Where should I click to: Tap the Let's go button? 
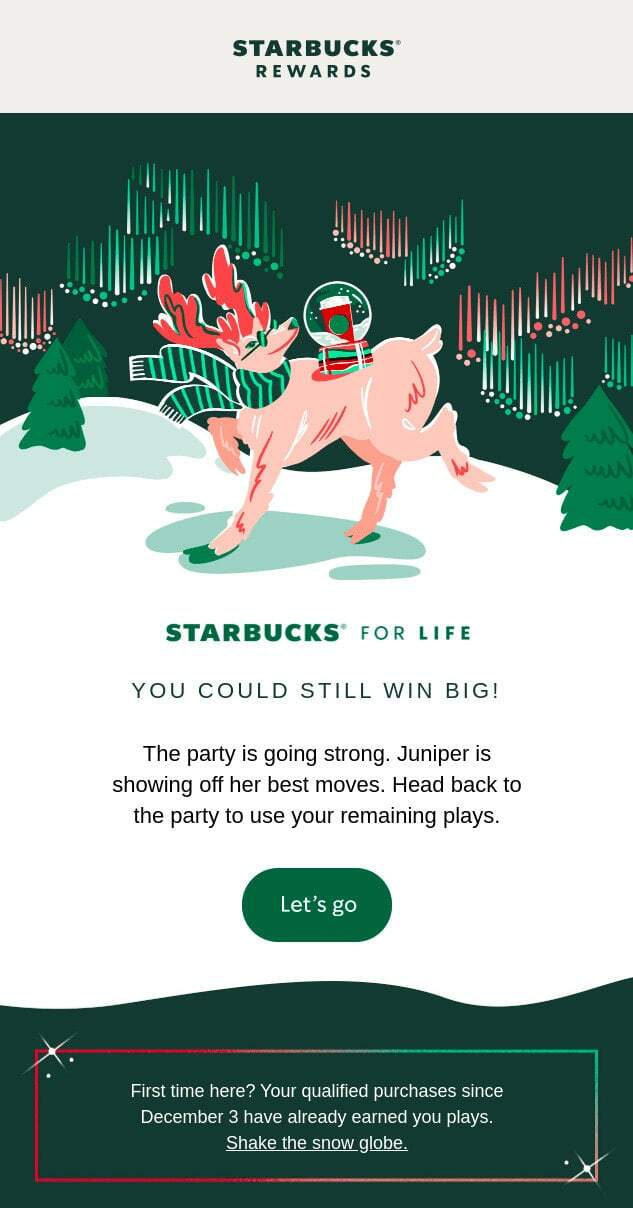tap(317, 905)
